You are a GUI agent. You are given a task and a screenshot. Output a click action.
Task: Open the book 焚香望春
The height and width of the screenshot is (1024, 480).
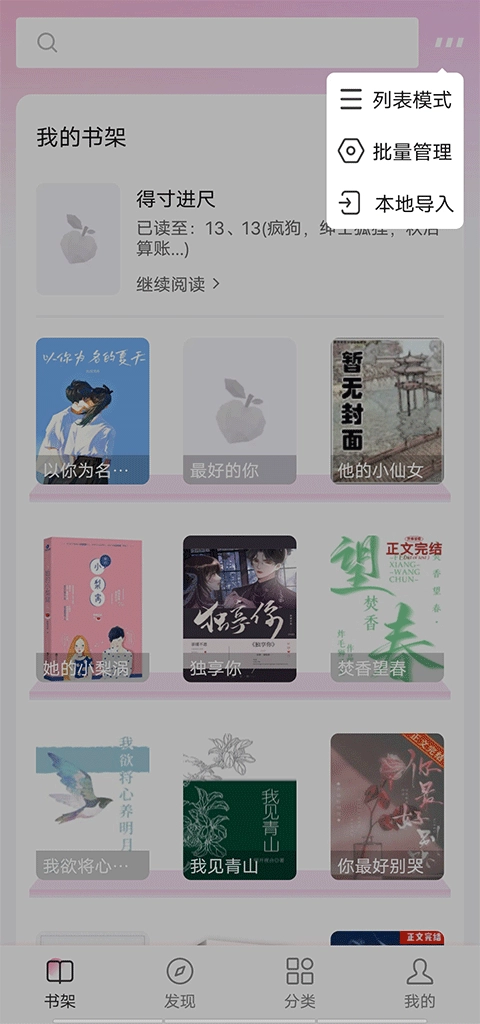[387, 609]
